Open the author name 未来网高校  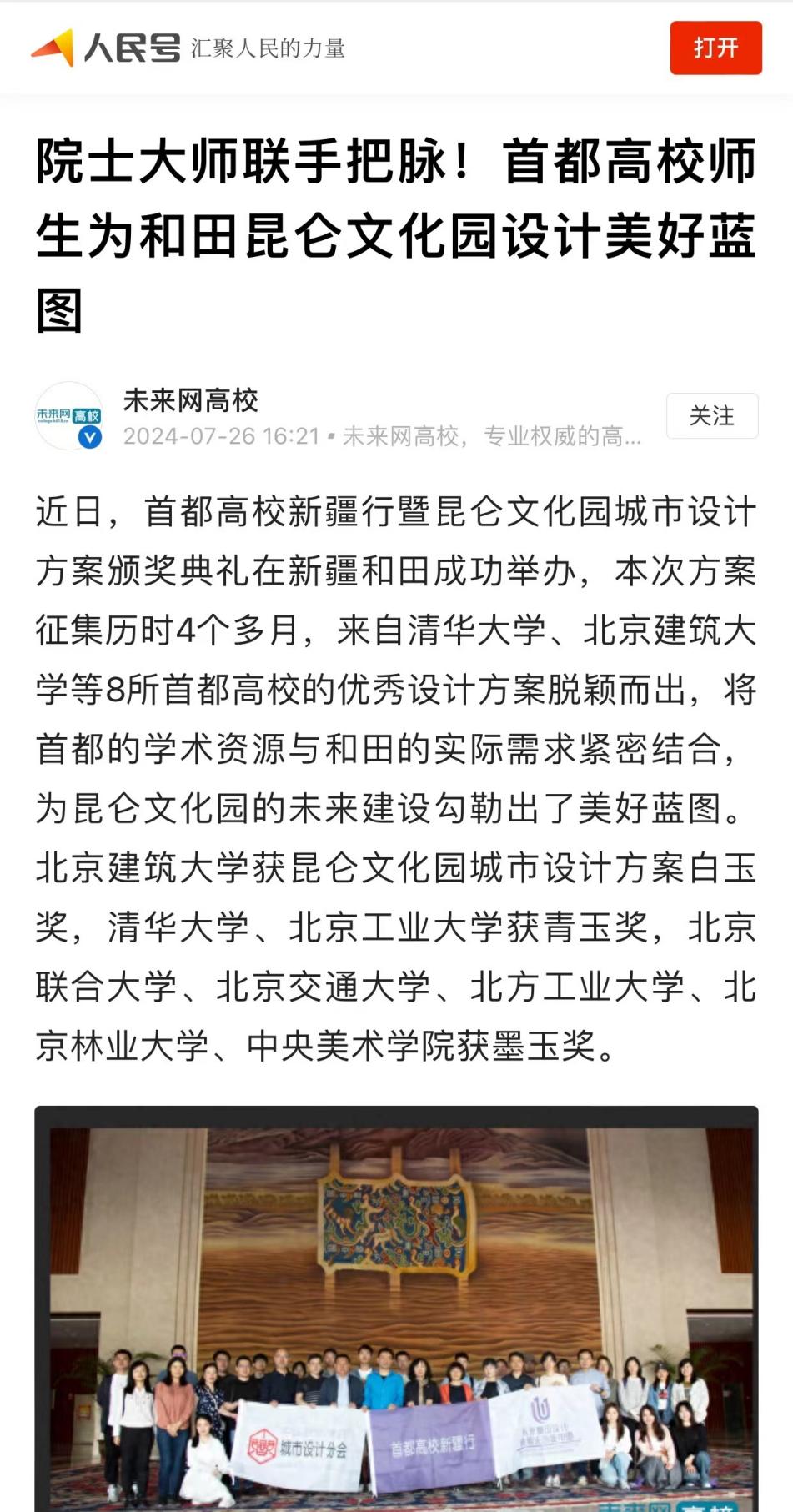[191, 400]
